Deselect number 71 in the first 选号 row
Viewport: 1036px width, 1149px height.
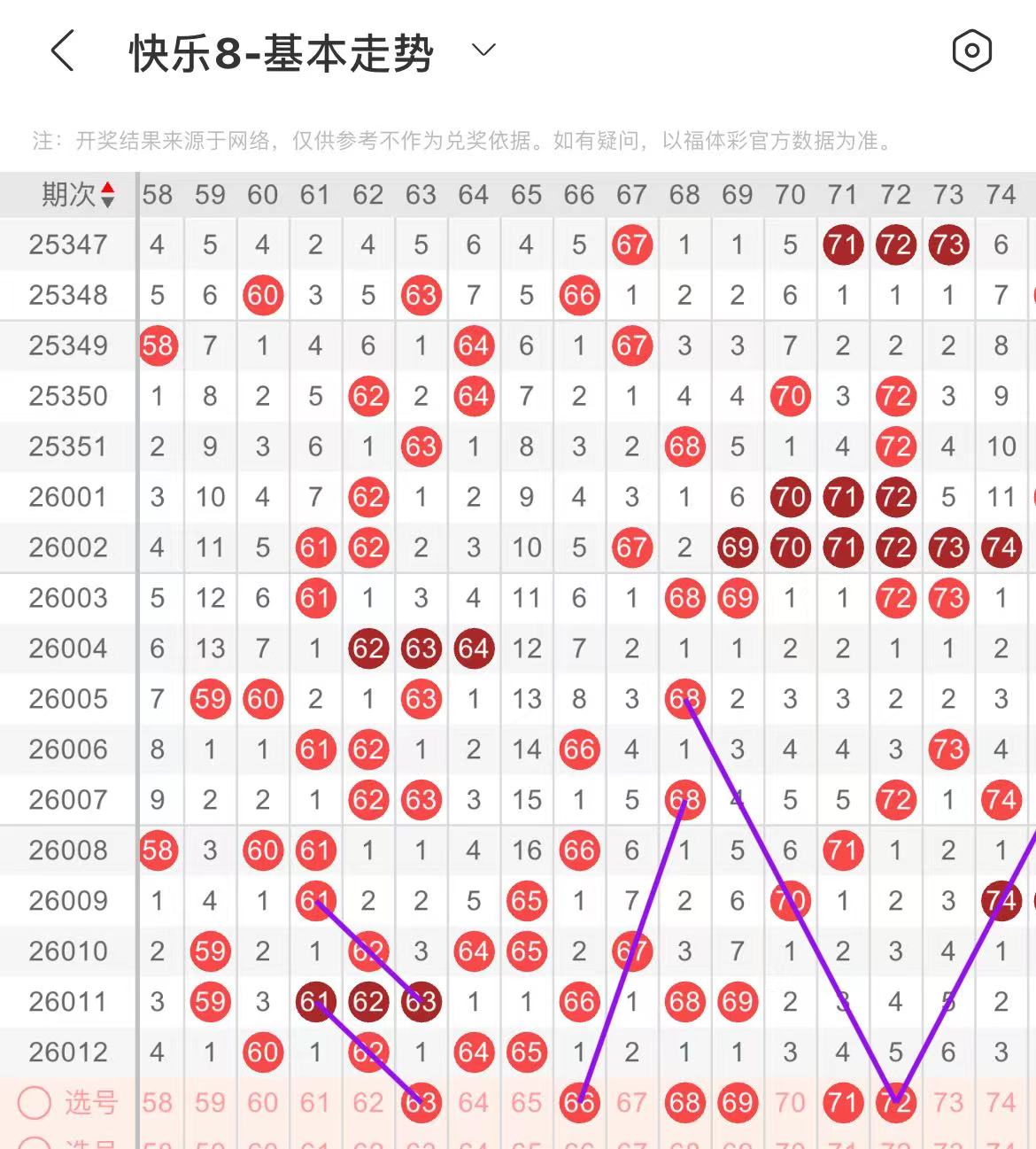(x=842, y=1103)
